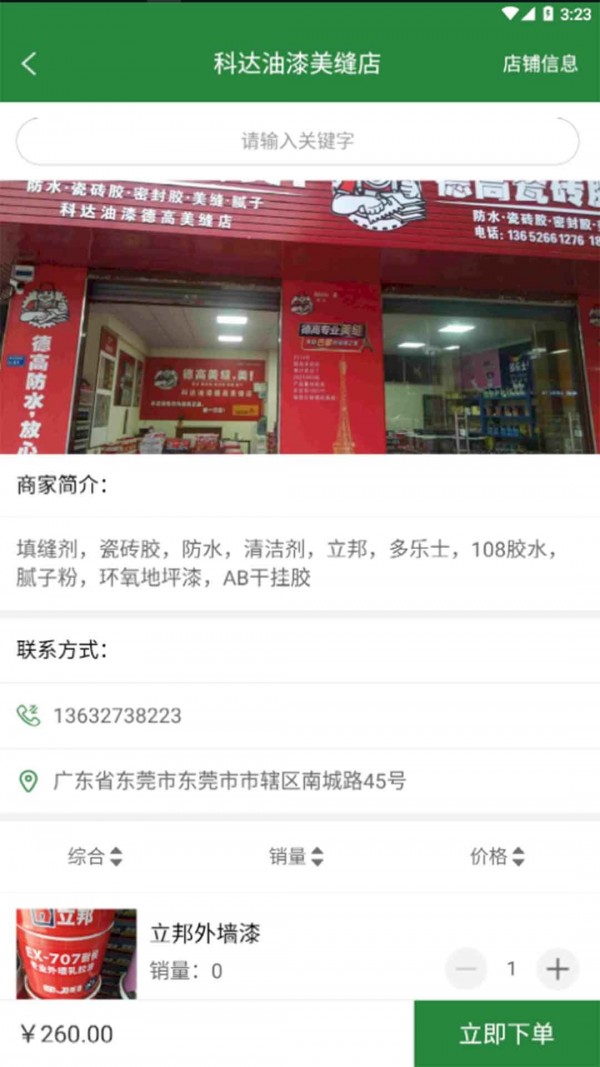Decrease 立邦外墙漆 quantity with minus
The width and height of the screenshot is (600, 1067).
465,968
